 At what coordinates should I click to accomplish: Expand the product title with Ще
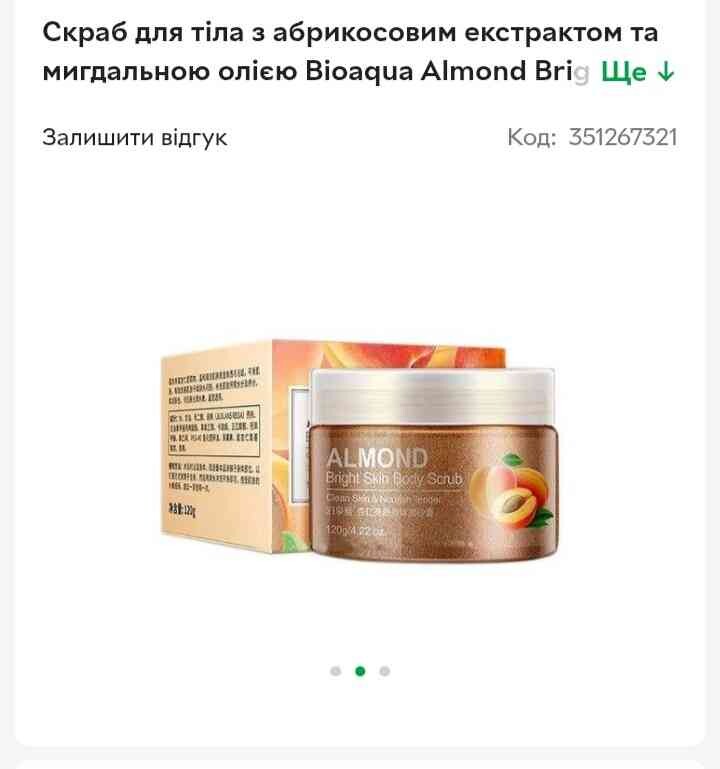[638, 74]
